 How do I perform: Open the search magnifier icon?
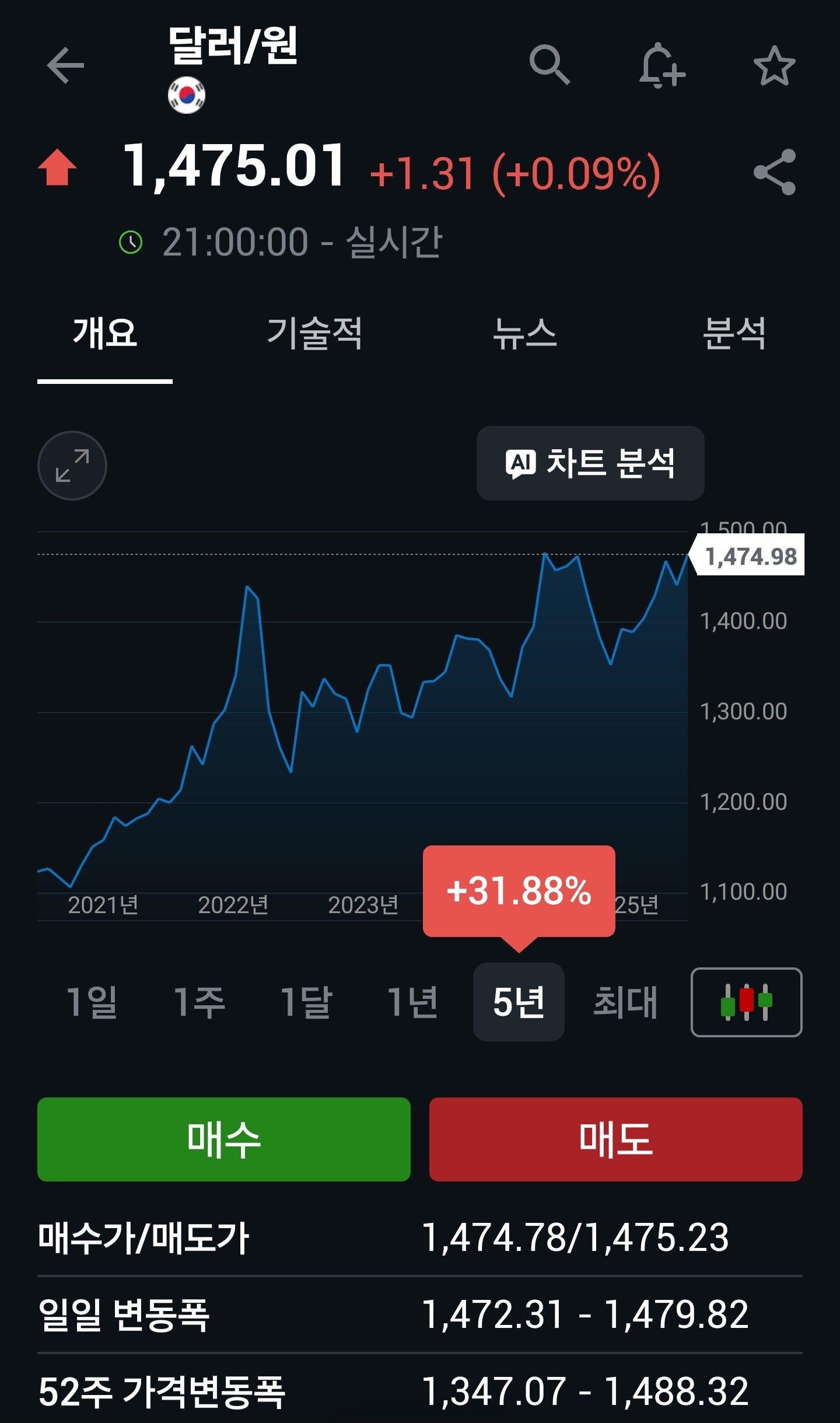tap(548, 65)
